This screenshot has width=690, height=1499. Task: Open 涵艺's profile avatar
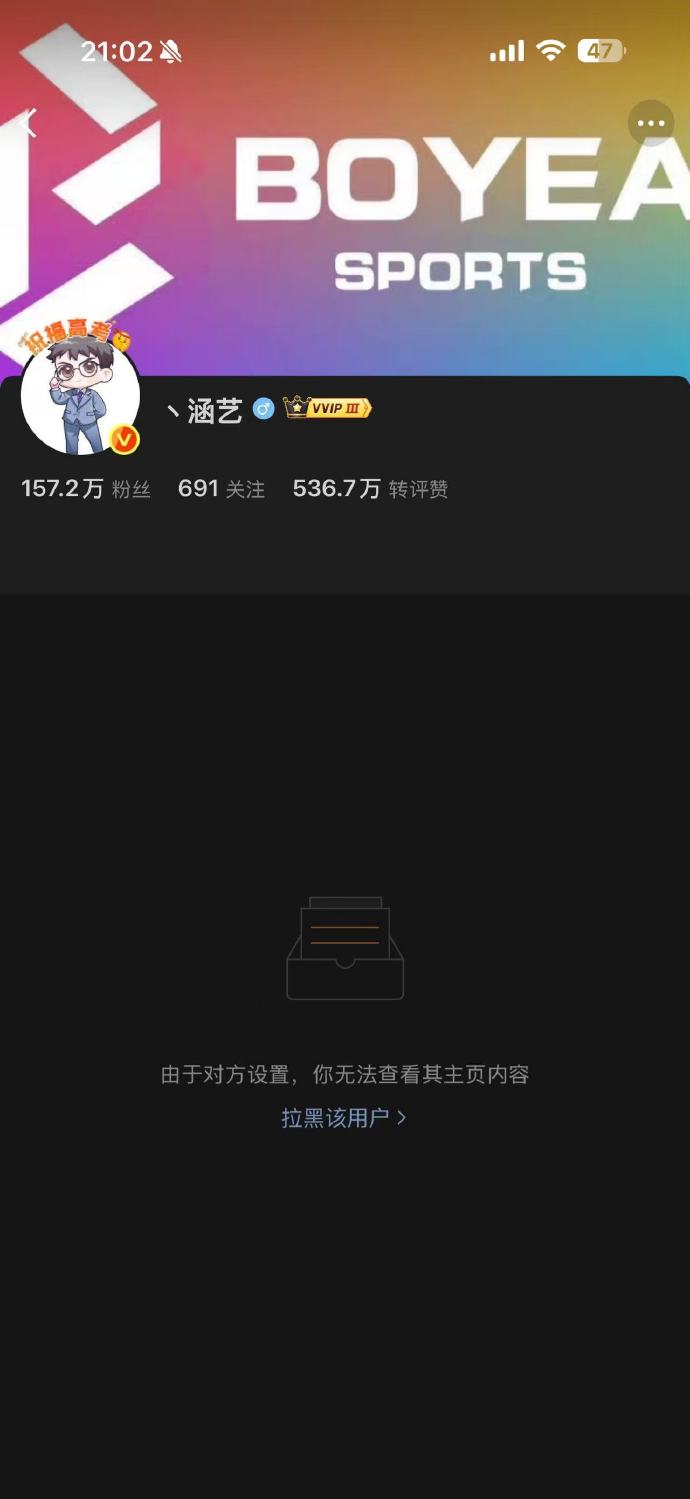[80, 395]
